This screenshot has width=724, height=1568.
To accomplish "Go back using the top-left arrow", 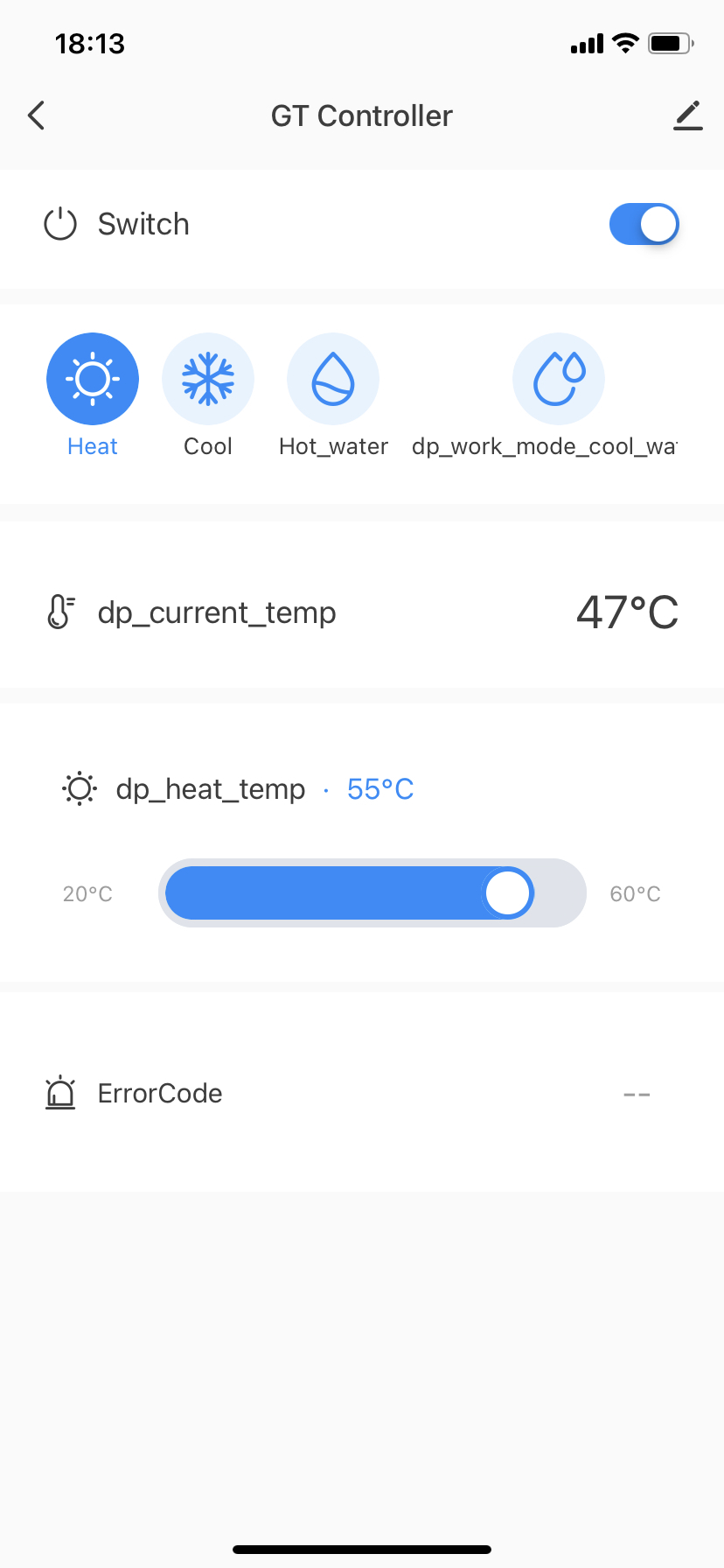I will (x=37, y=115).
